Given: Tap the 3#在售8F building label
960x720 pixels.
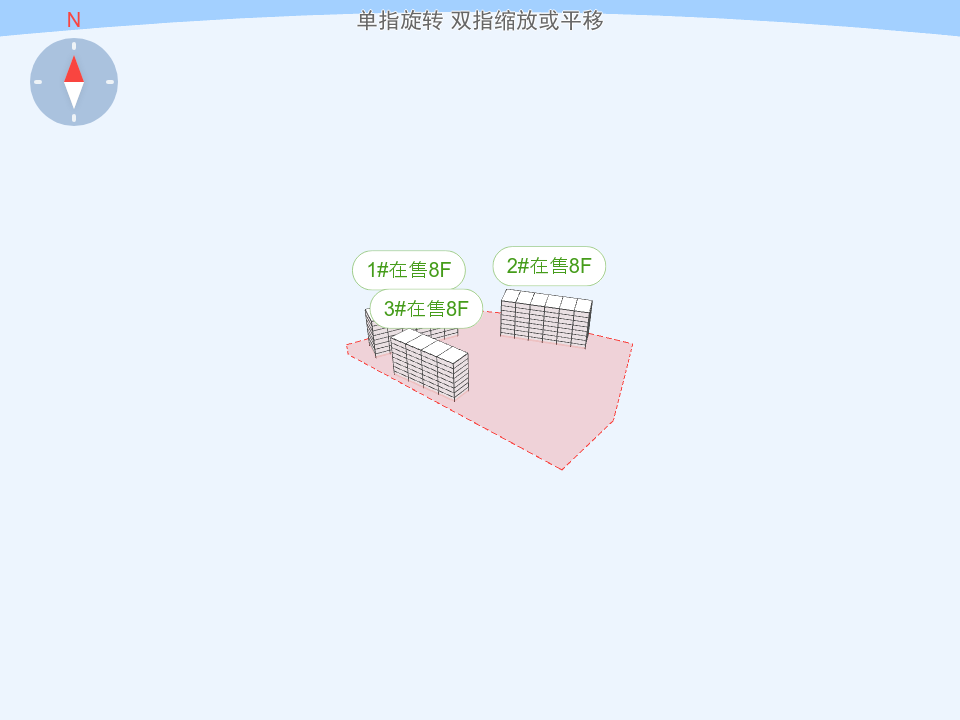Looking at the screenshot, I should tap(426, 309).
